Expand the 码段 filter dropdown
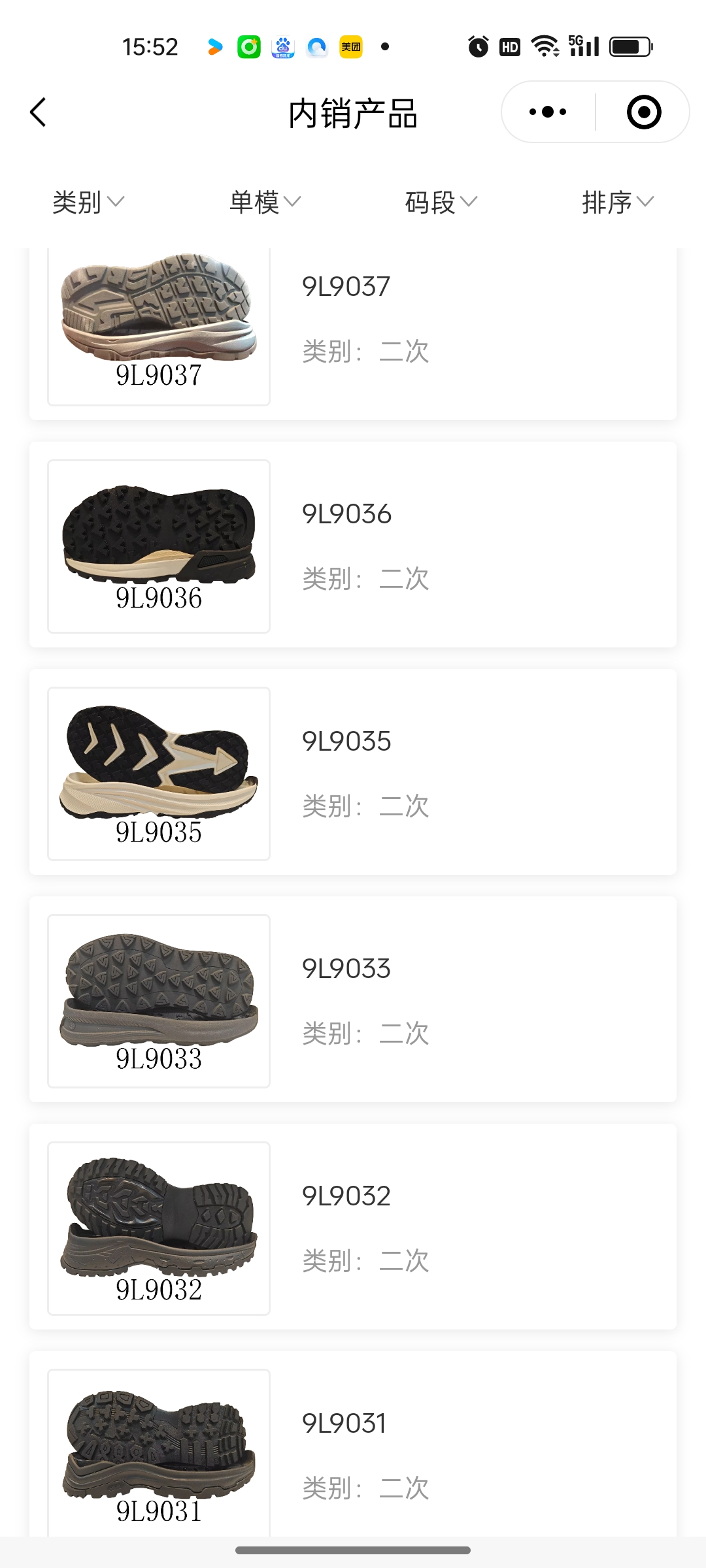Viewport: 706px width, 1568px height. click(441, 202)
